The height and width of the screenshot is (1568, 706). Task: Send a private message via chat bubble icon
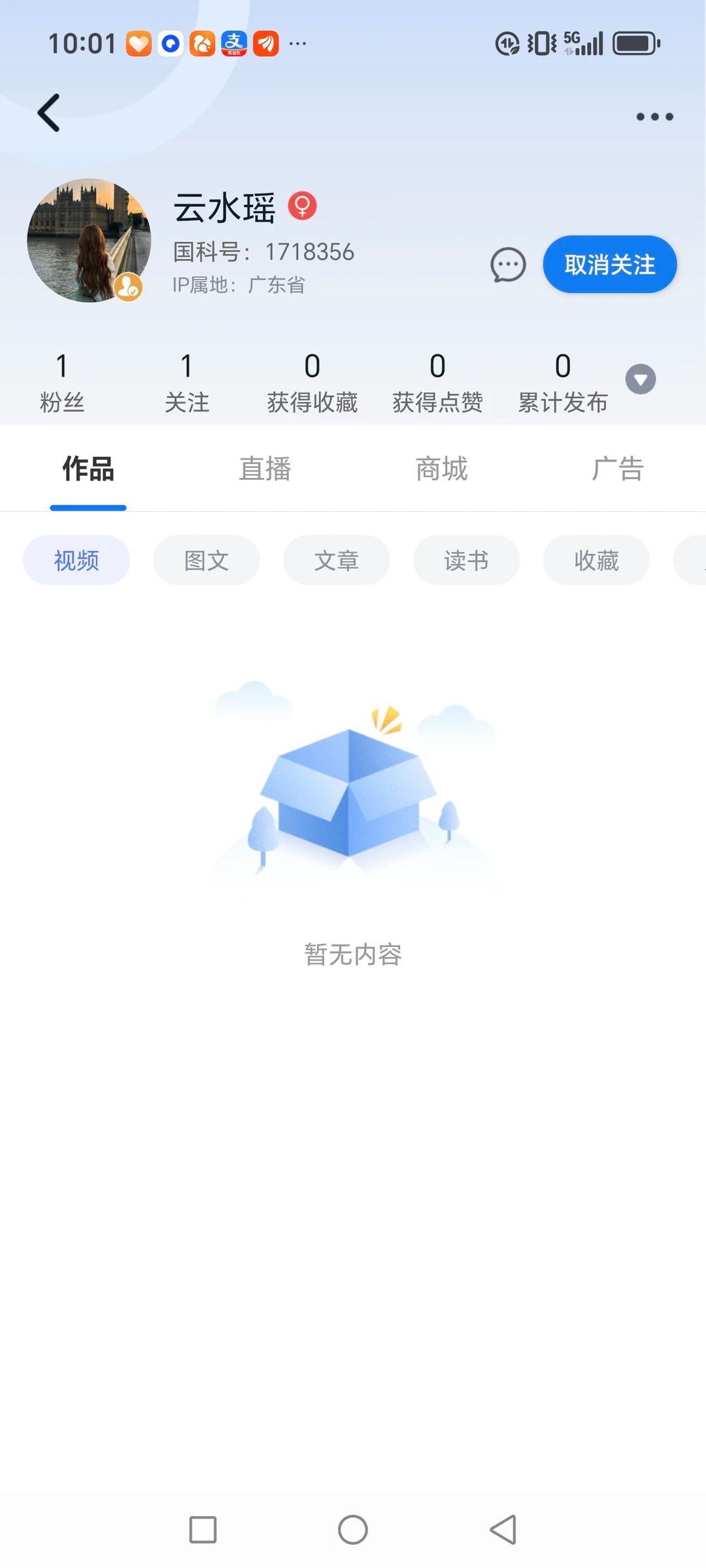pyautogui.click(x=508, y=265)
